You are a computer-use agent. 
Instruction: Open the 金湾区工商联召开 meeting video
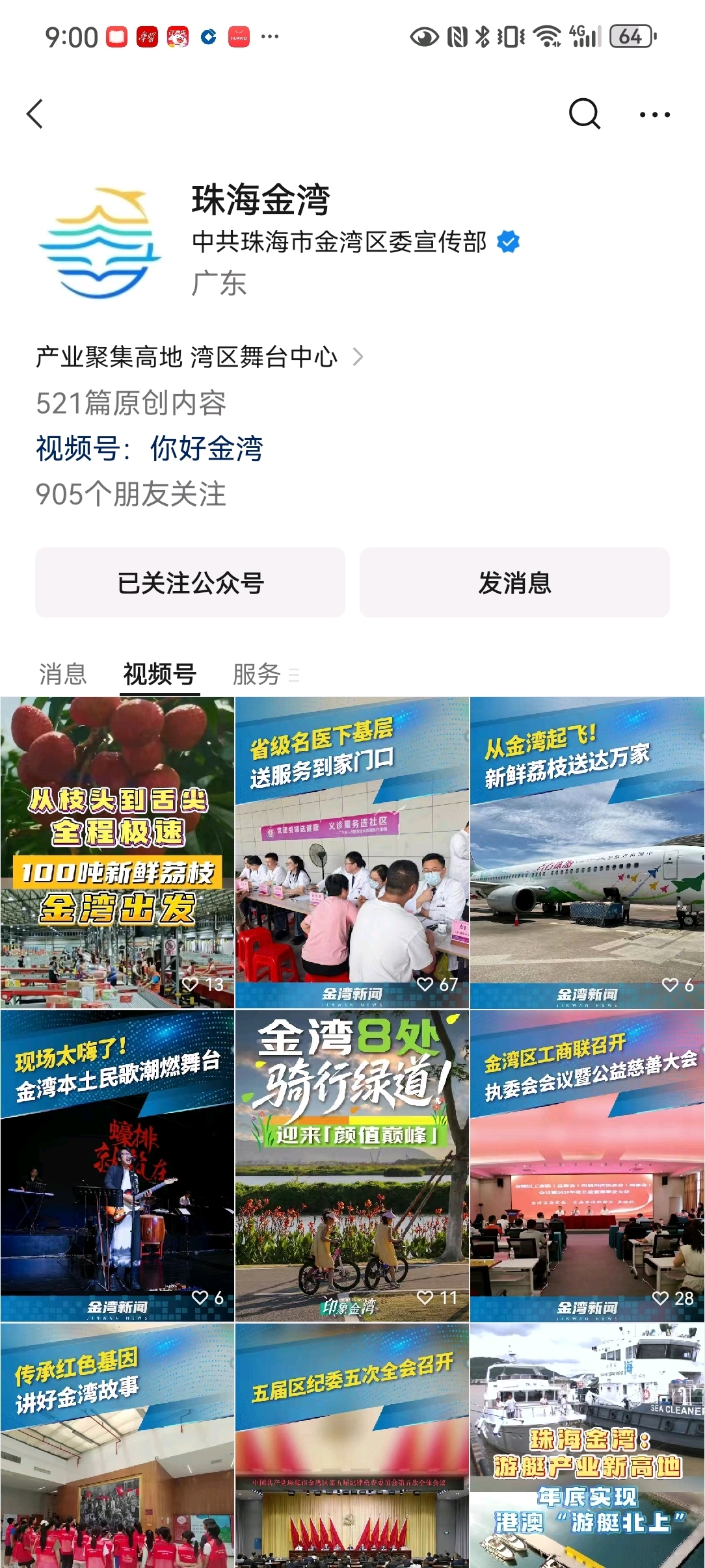(587, 1166)
